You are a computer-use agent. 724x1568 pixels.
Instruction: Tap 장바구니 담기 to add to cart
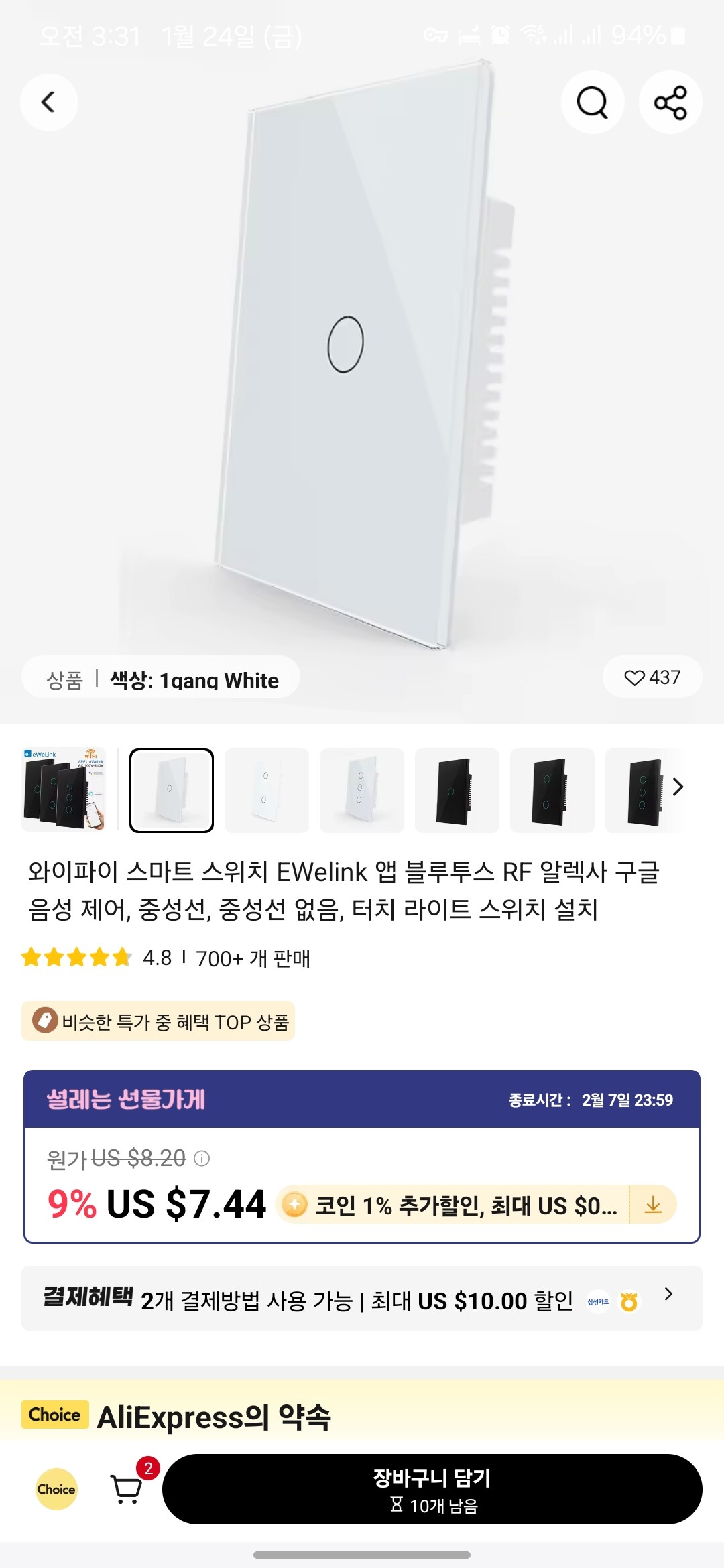pos(432,1489)
